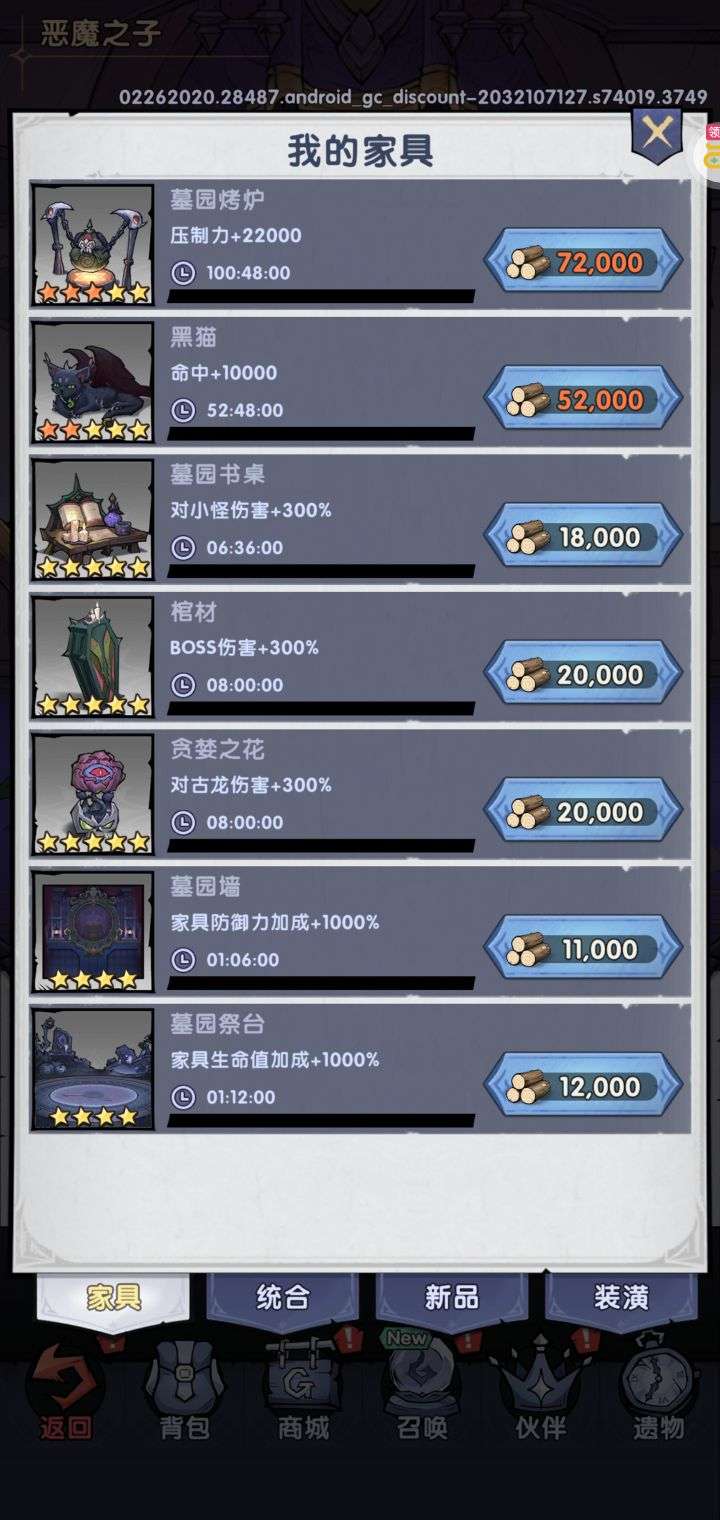
Task: Switch to the 装潢 tab
Action: click(x=621, y=1298)
